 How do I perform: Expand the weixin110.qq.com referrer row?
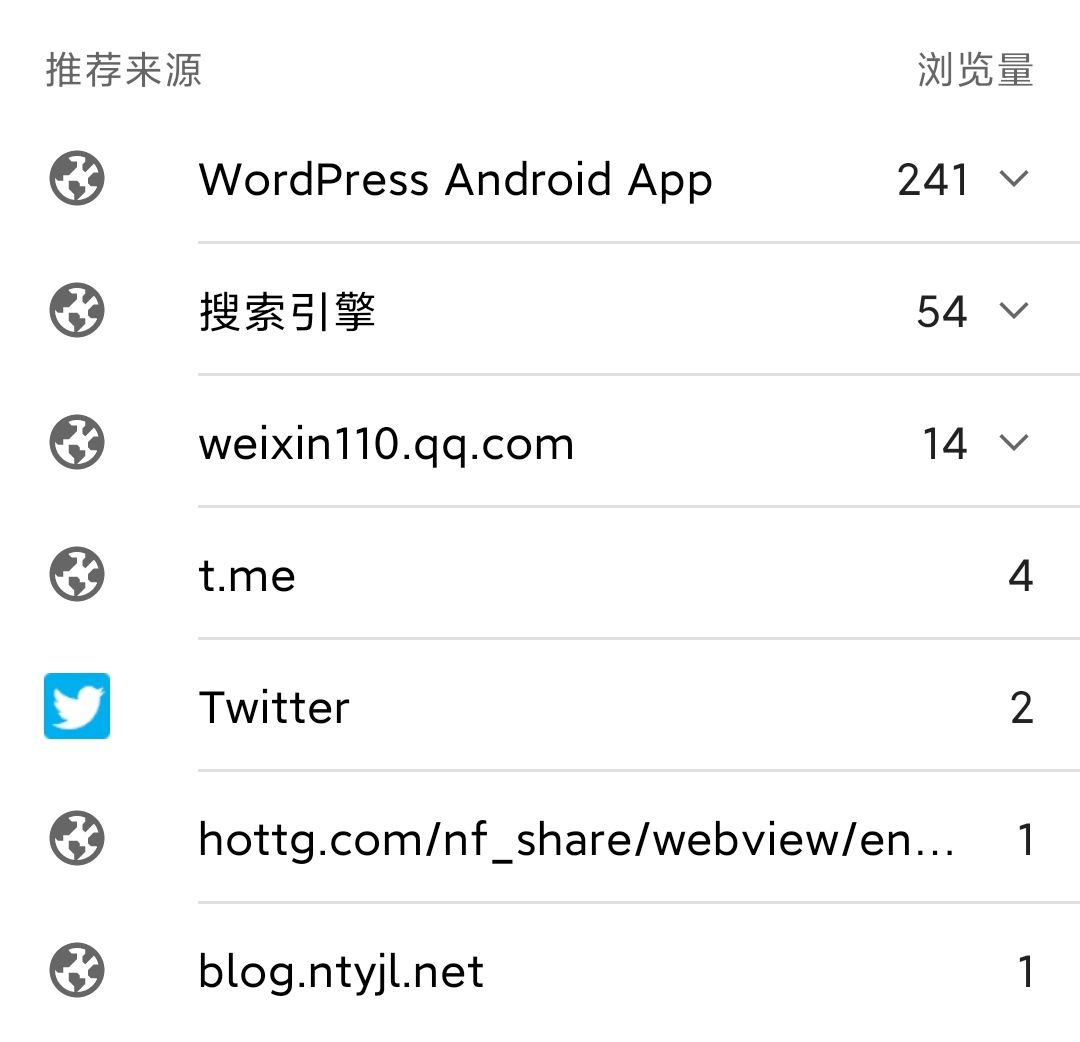1013,443
